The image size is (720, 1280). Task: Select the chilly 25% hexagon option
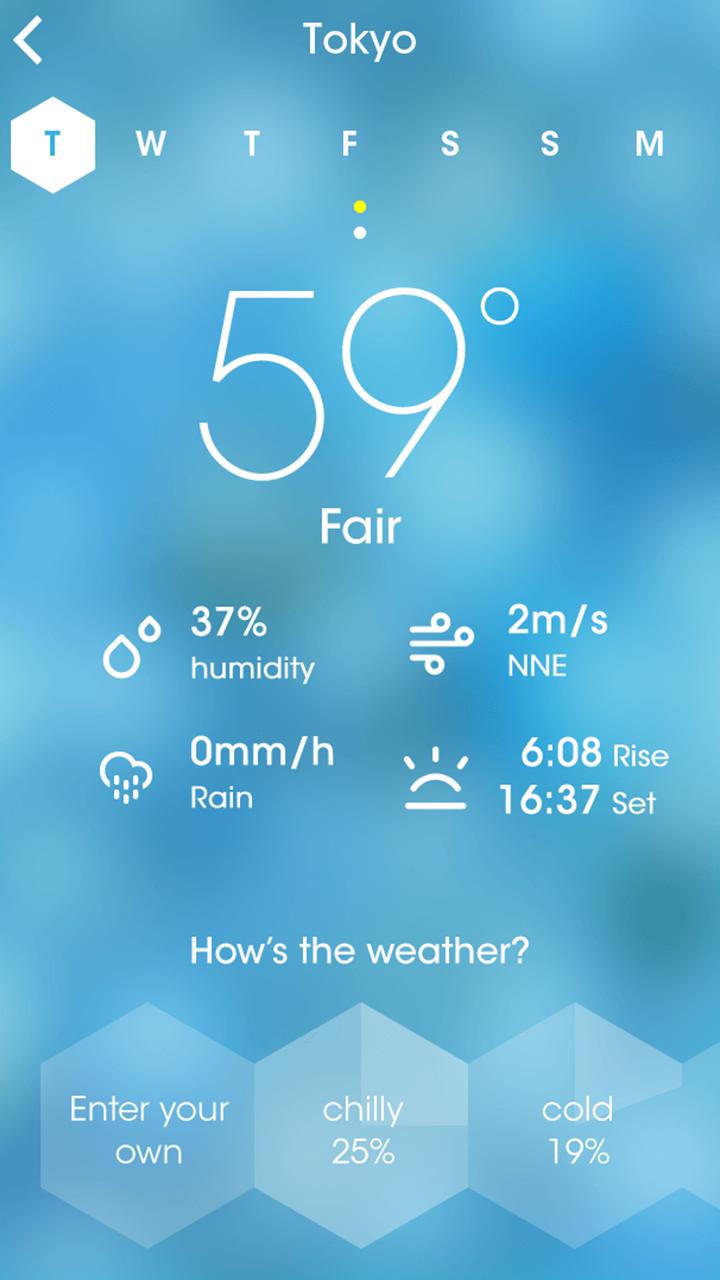click(360, 1127)
